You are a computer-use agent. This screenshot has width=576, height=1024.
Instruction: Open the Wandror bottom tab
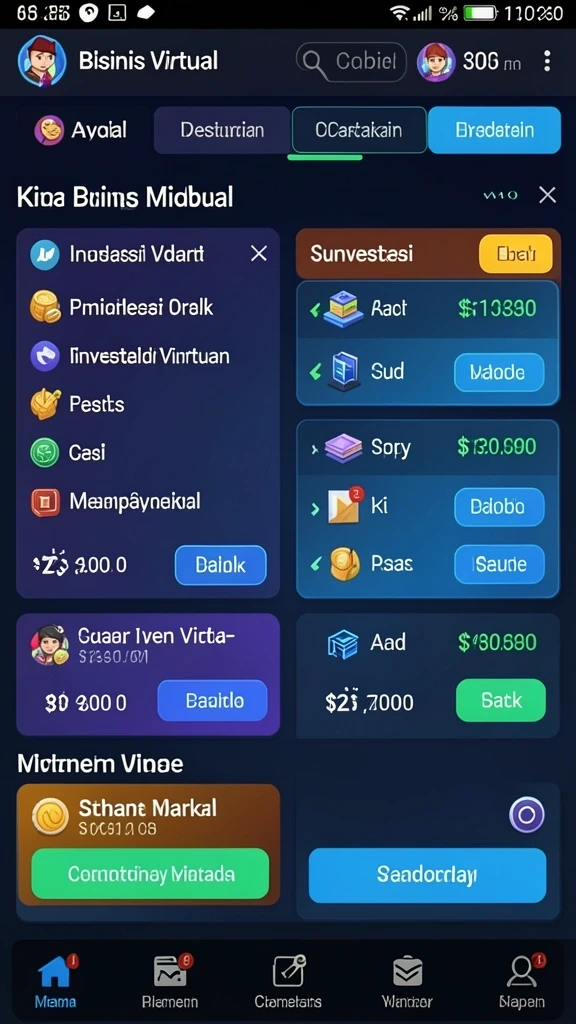pos(407,981)
